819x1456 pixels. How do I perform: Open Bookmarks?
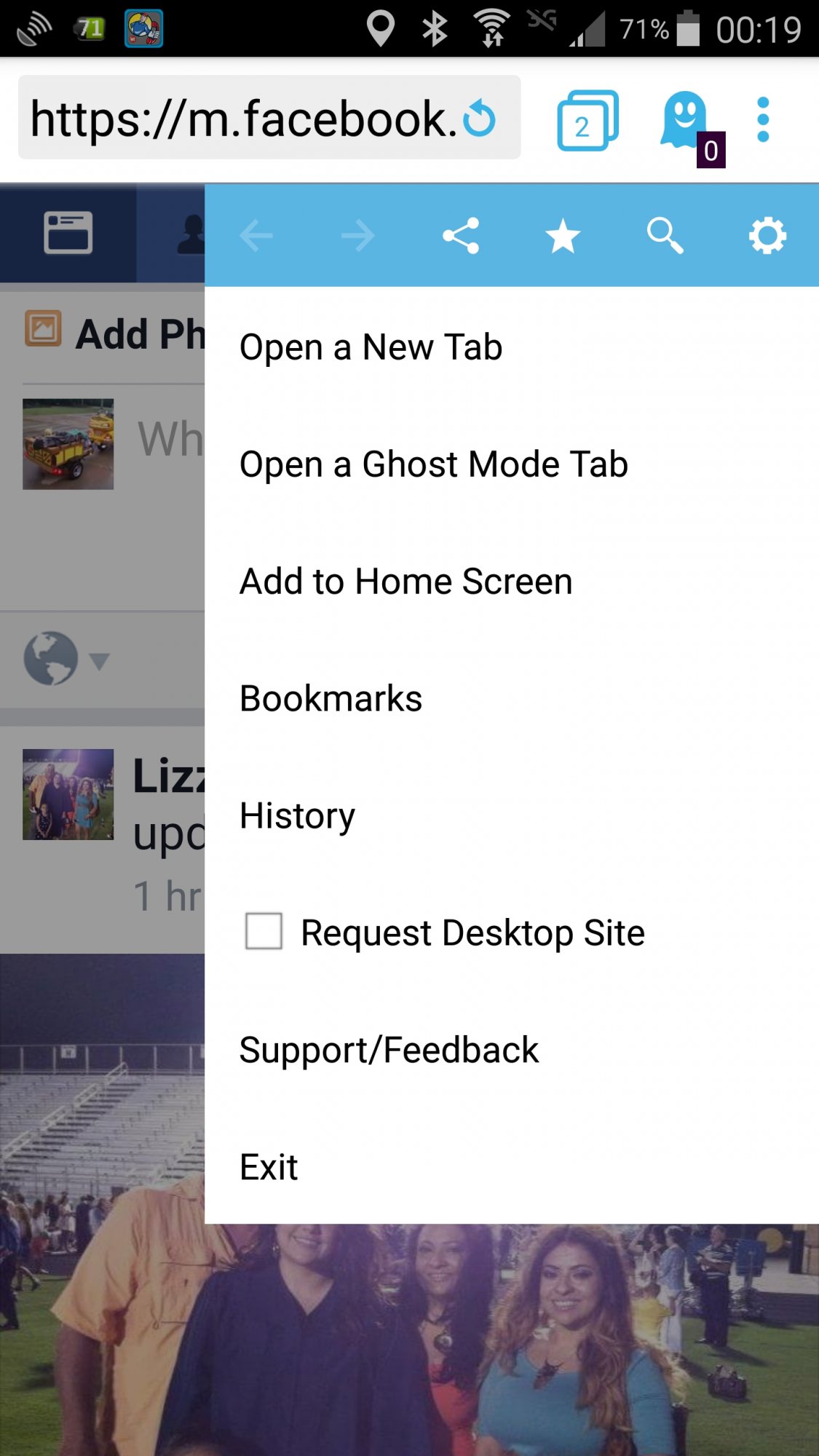click(x=331, y=699)
